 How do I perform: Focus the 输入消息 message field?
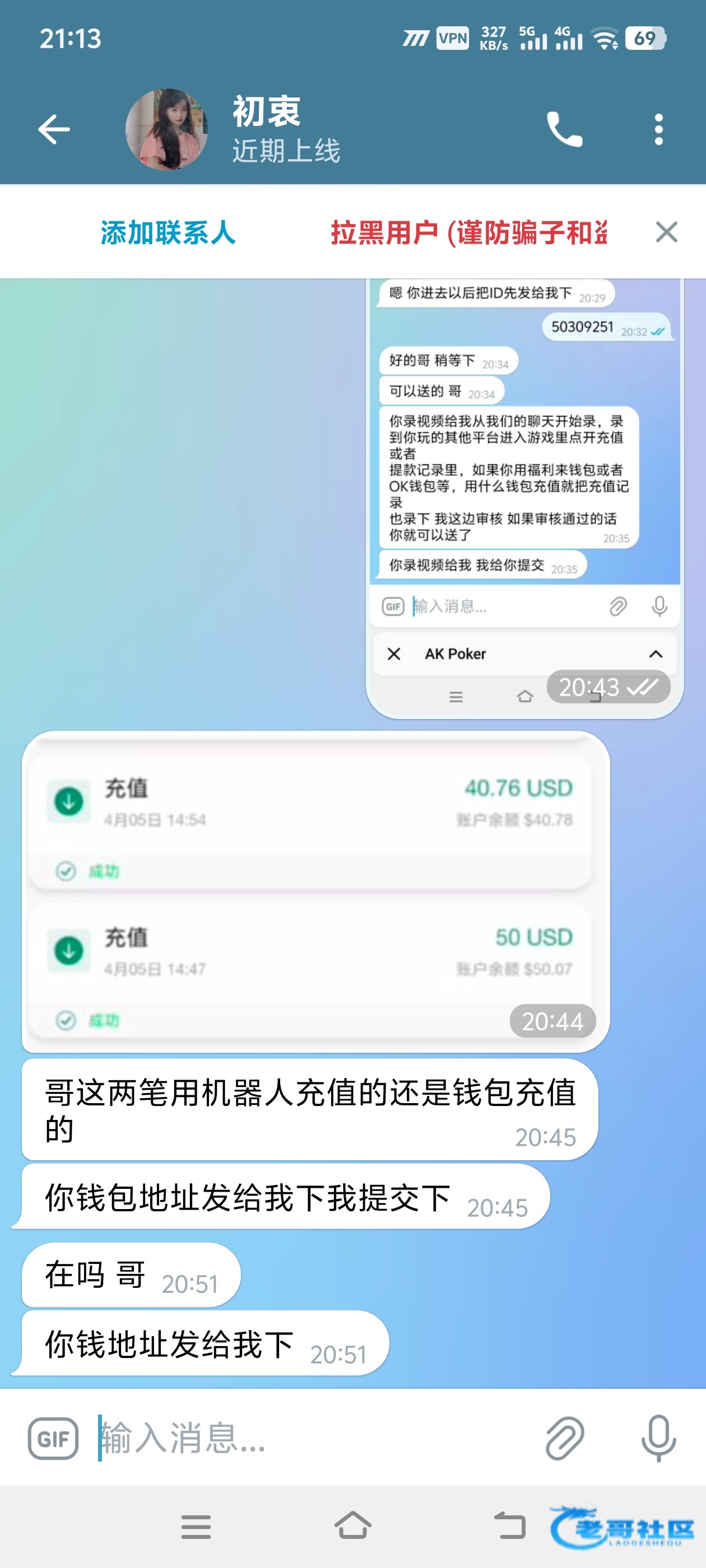point(305,1438)
